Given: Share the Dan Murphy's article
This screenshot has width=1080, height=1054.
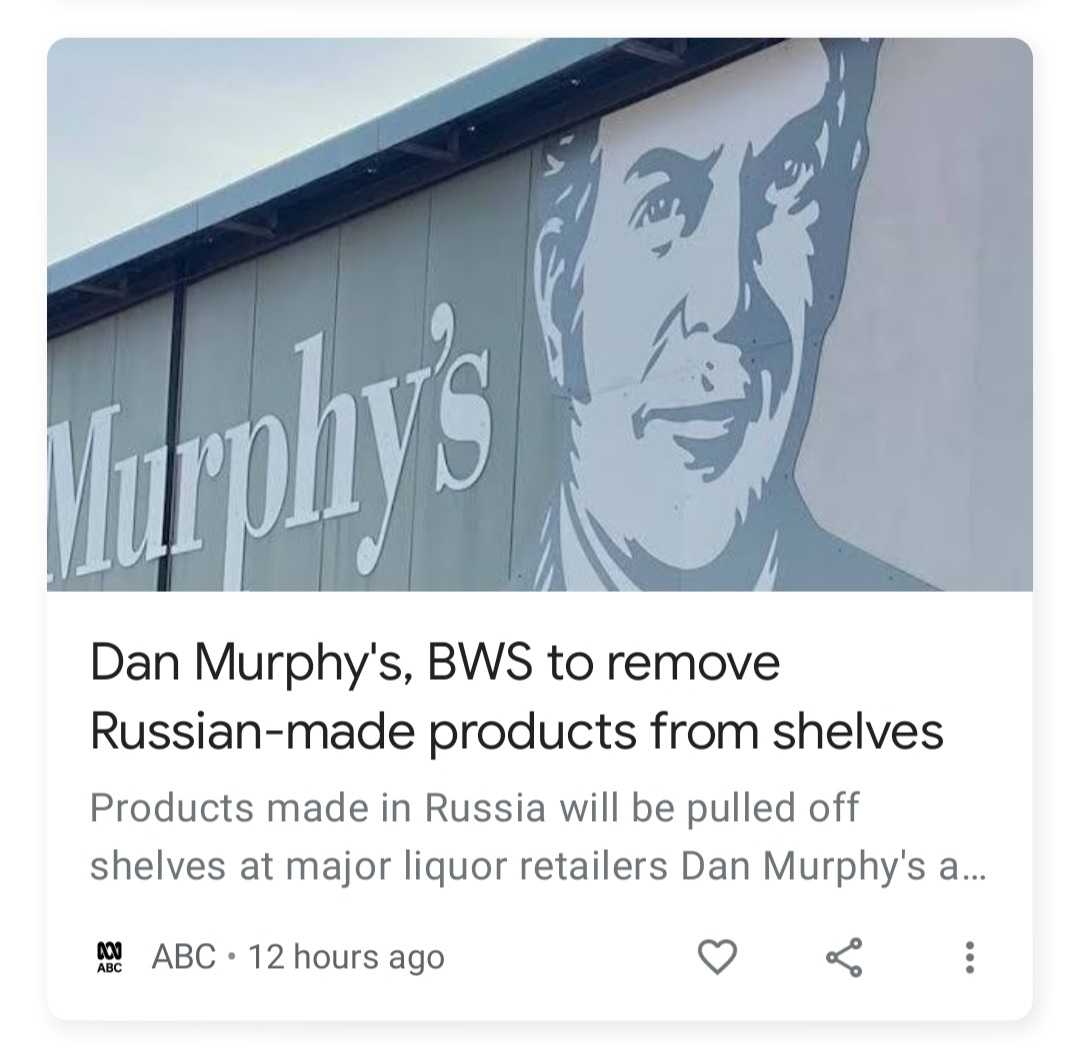Looking at the screenshot, I should point(844,957).
